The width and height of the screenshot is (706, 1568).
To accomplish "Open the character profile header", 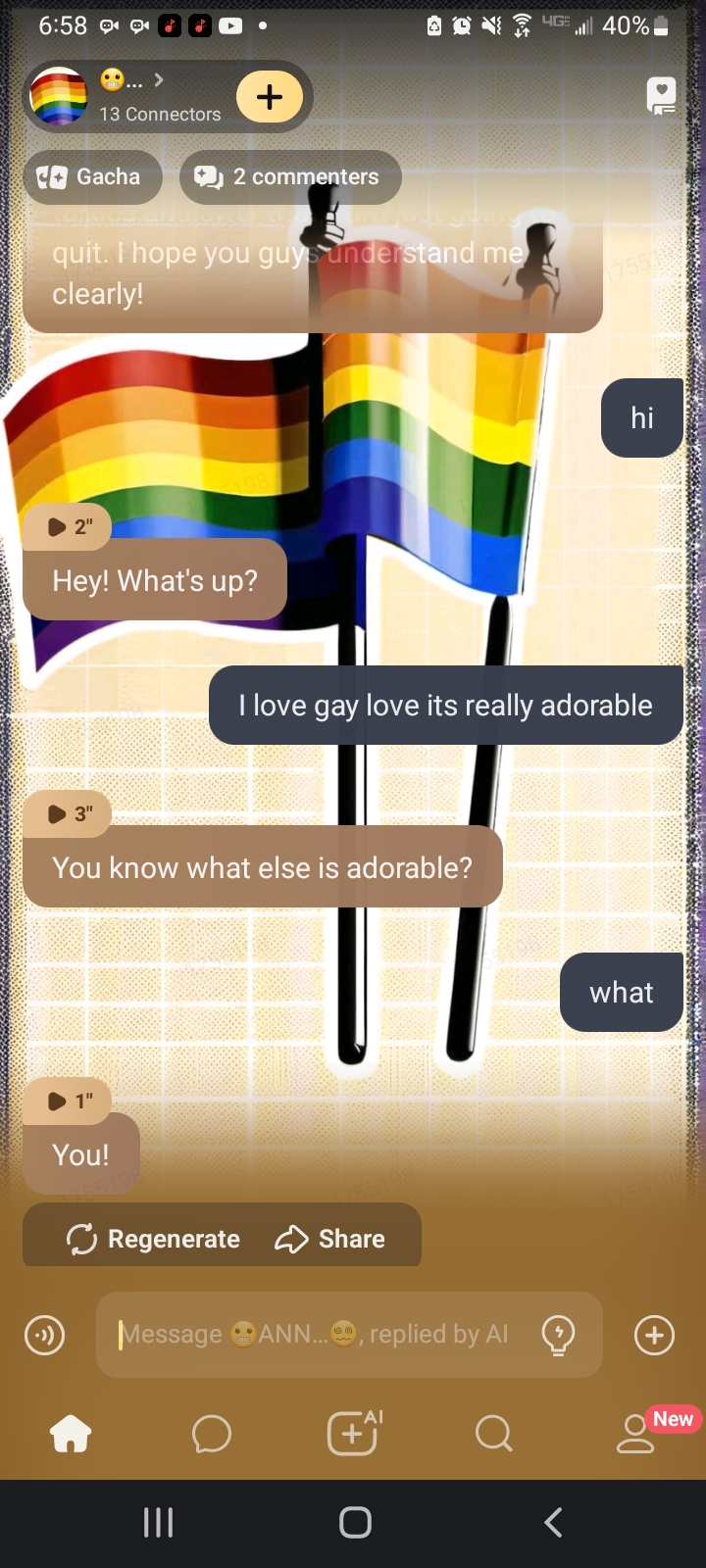I will 127,97.
